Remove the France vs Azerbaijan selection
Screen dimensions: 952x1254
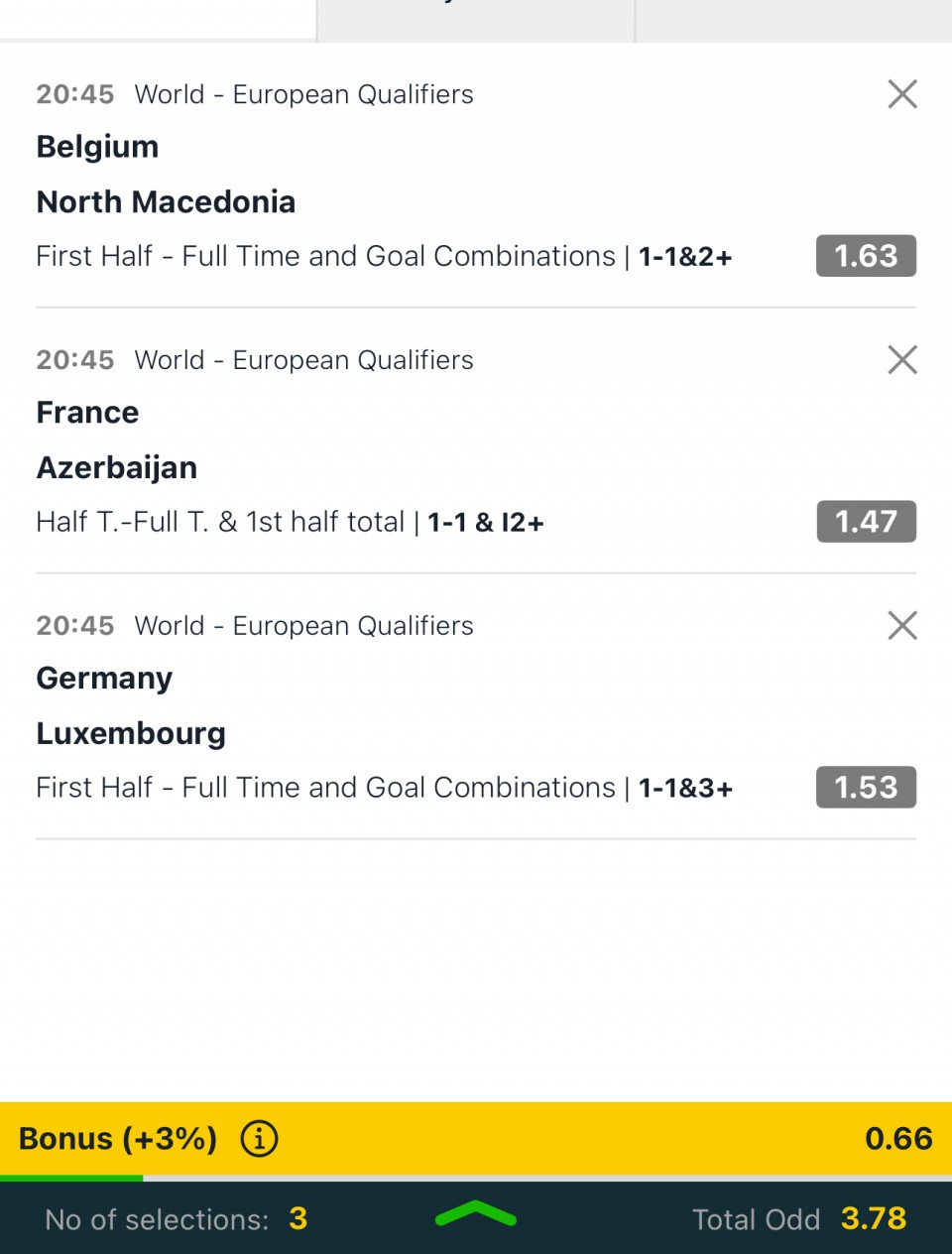click(x=902, y=360)
